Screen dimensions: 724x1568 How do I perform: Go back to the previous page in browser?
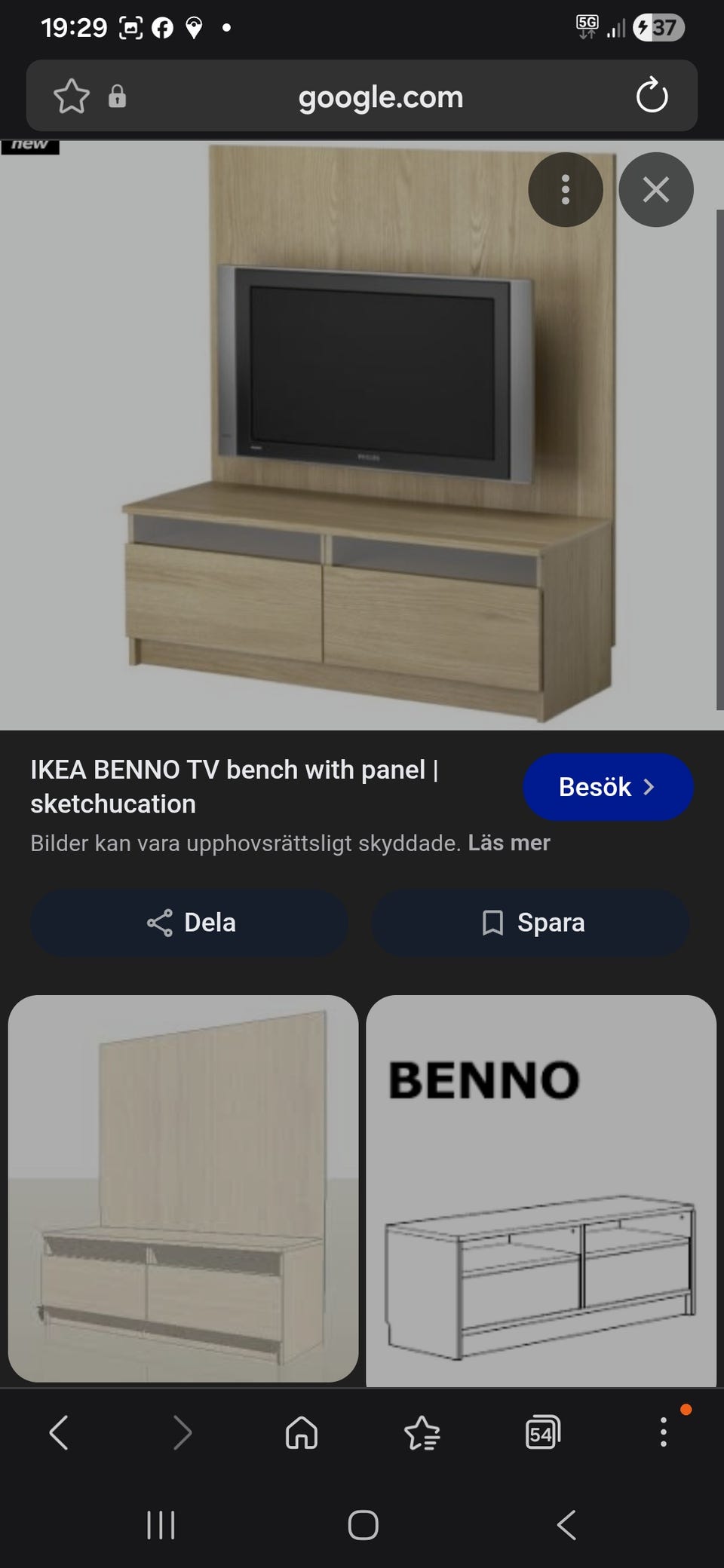click(x=59, y=1432)
